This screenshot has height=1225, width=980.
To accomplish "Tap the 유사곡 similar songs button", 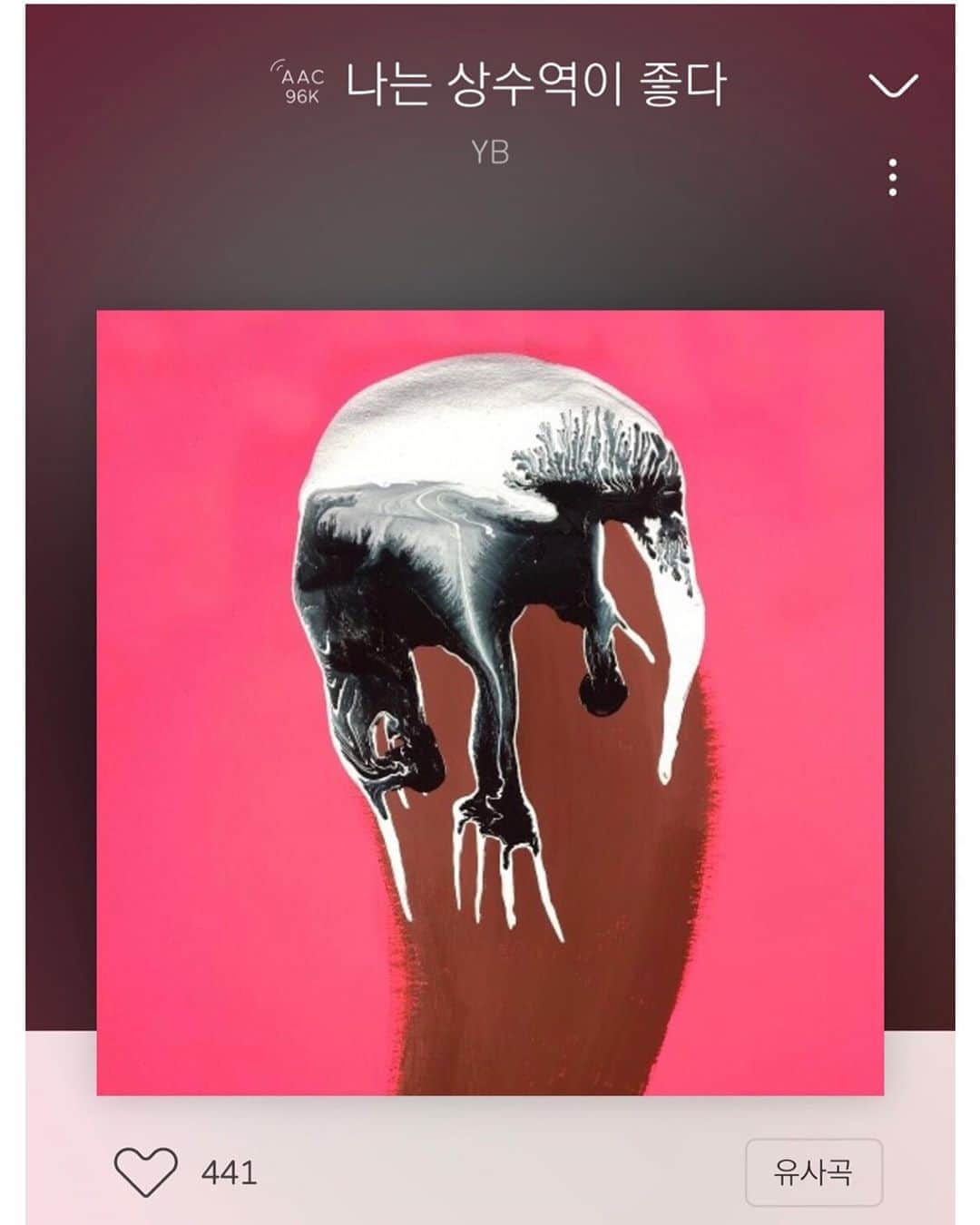I will pos(813,1172).
